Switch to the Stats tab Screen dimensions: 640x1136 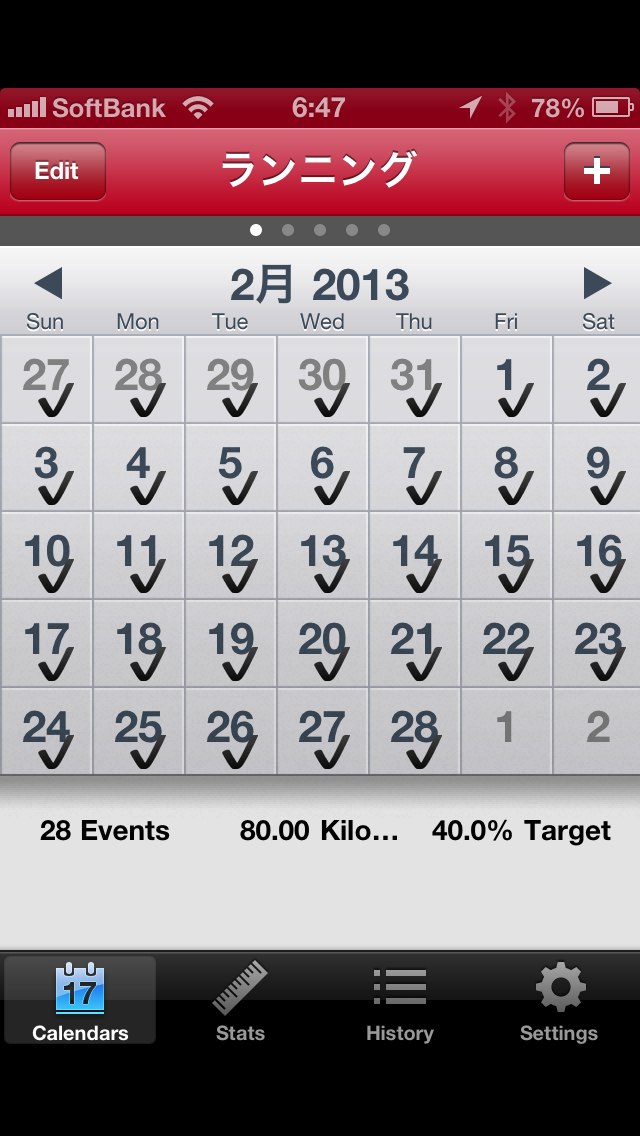pos(240,1000)
